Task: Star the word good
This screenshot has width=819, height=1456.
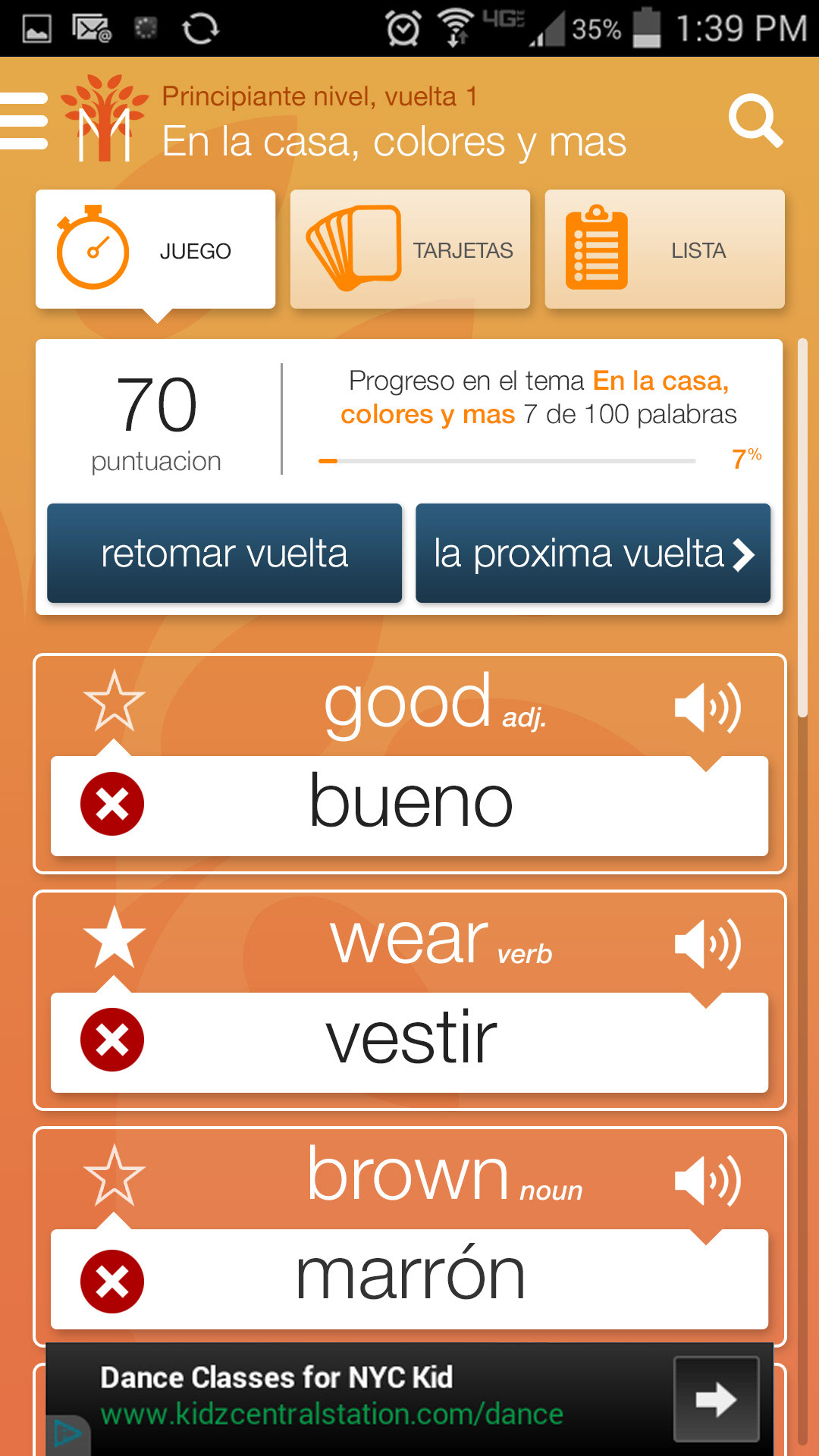Action: [x=115, y=701]
